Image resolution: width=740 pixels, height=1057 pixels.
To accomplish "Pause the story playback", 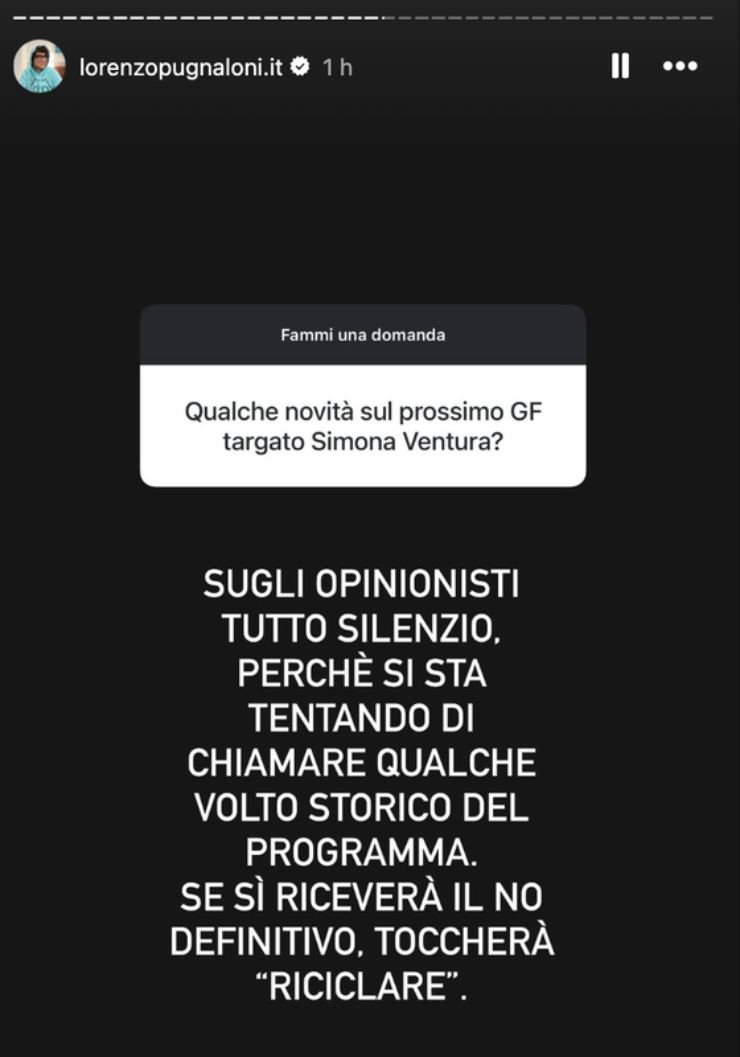I will 620,66.
